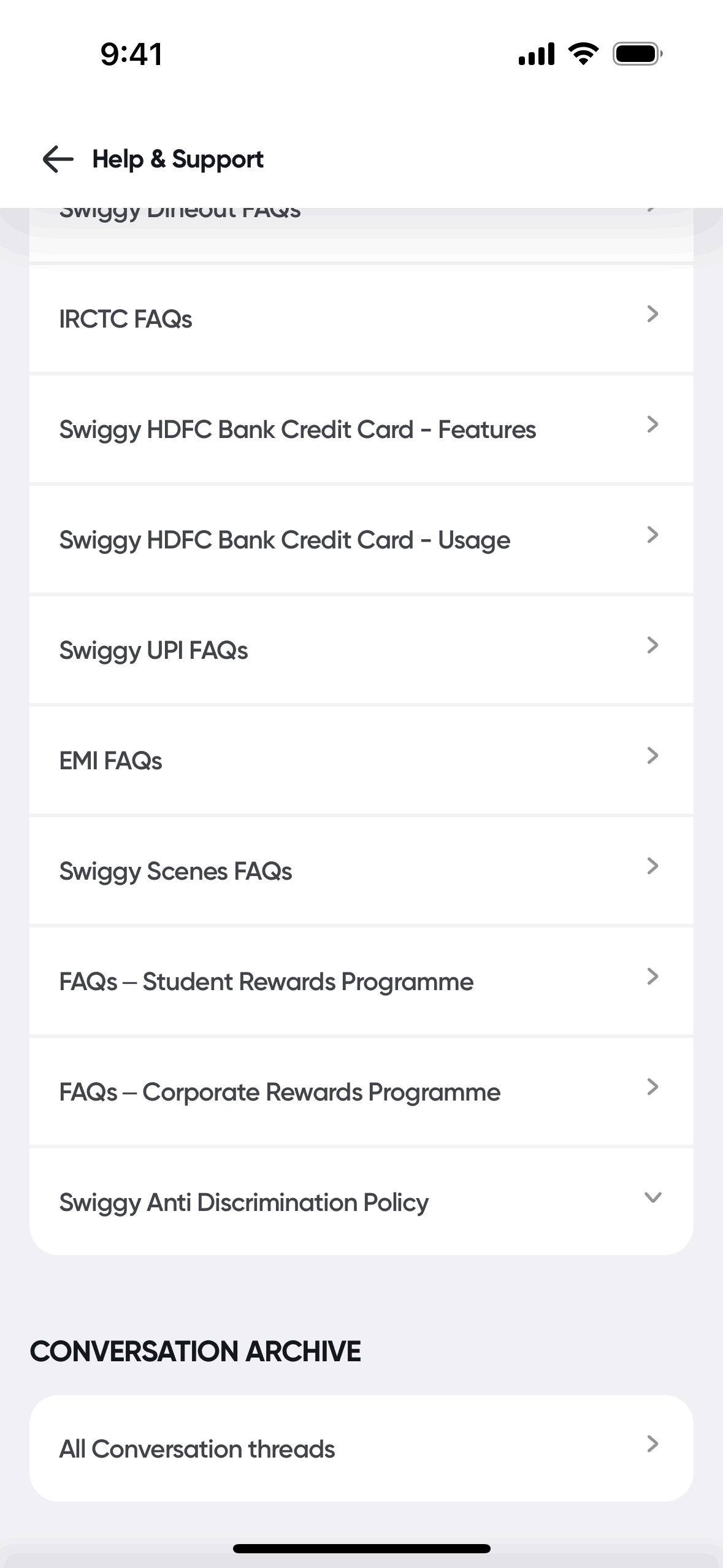Open IRCTC FAQs

click(361, 319)
